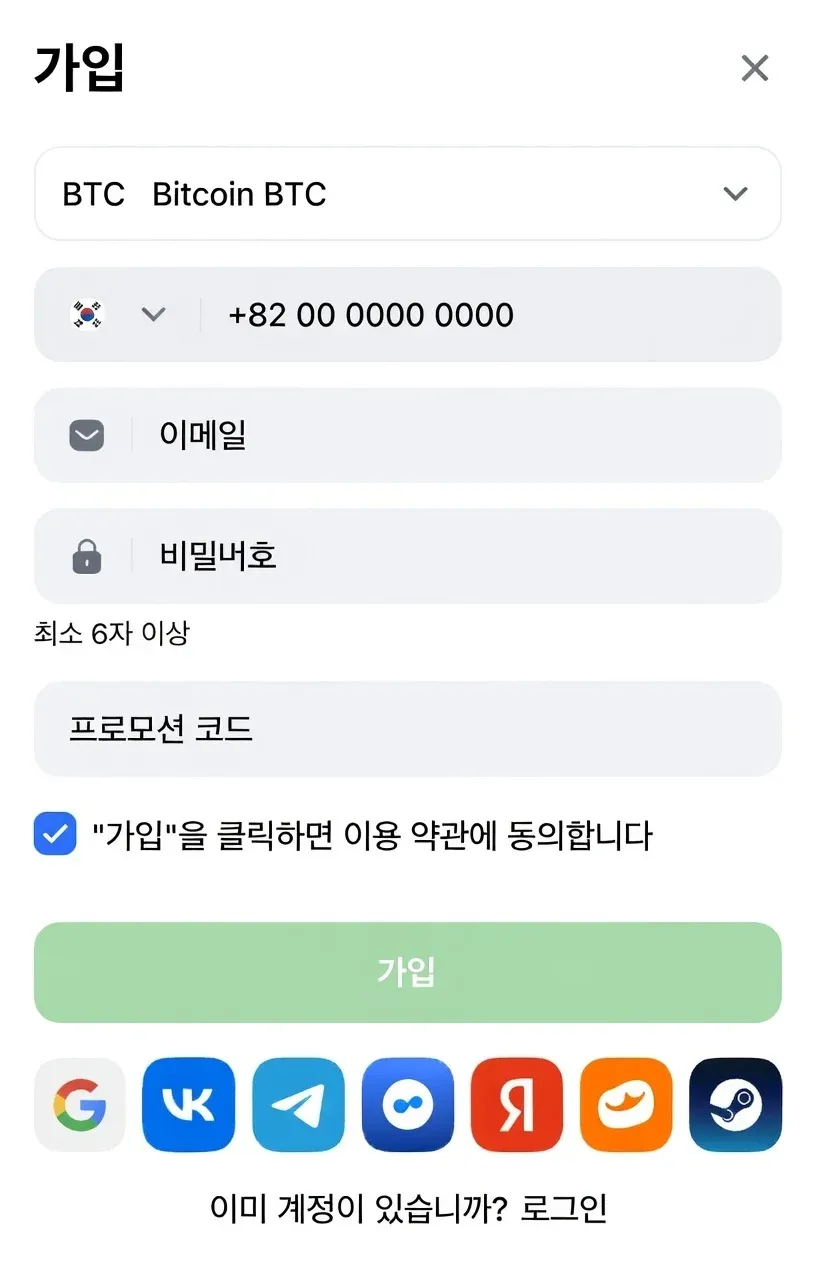Enter the 프로모션 코드 field
The height and width of the screenshot is (1264, 816).
click(407, 729)
